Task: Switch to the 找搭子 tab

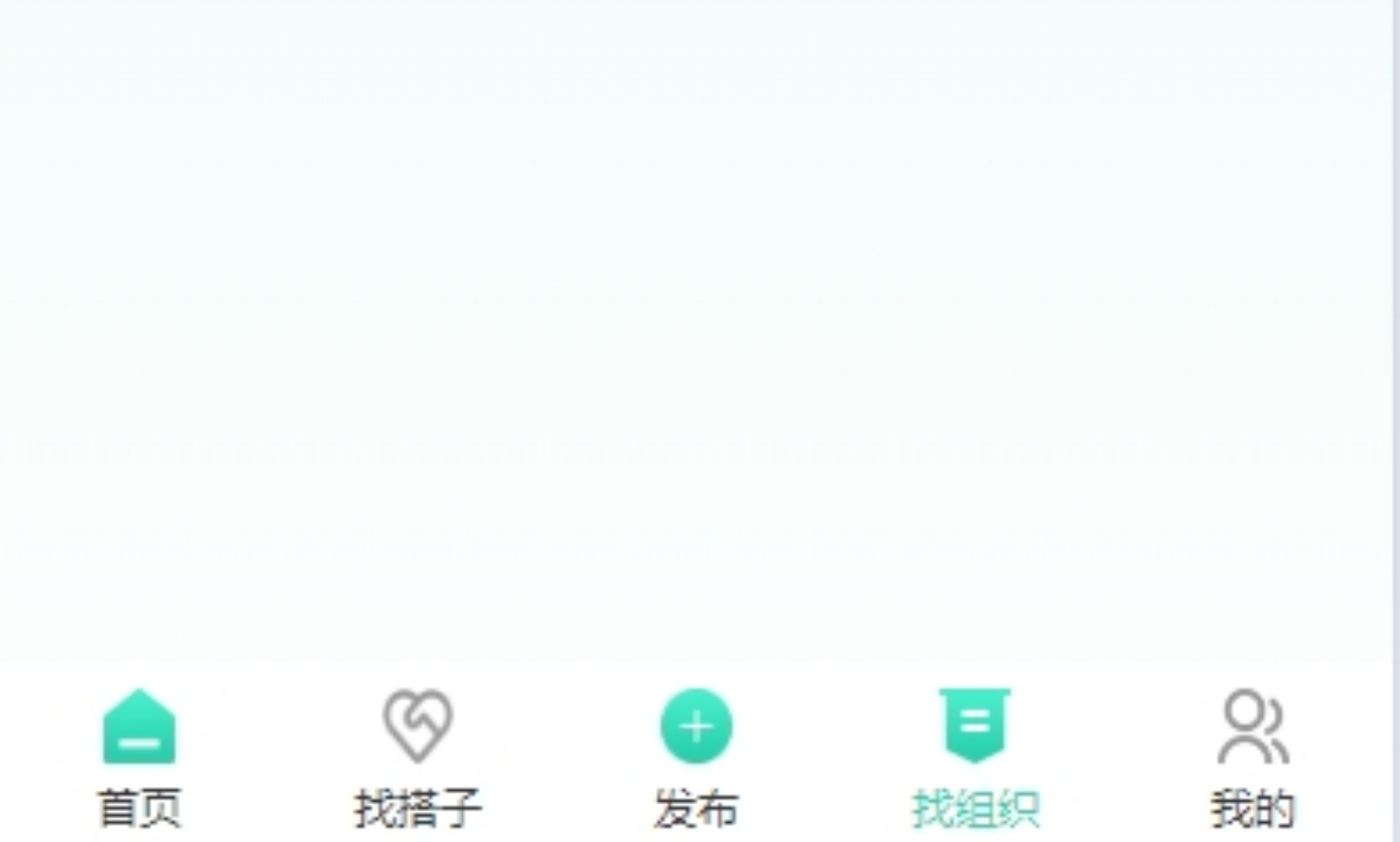Action: coord(418,755)
